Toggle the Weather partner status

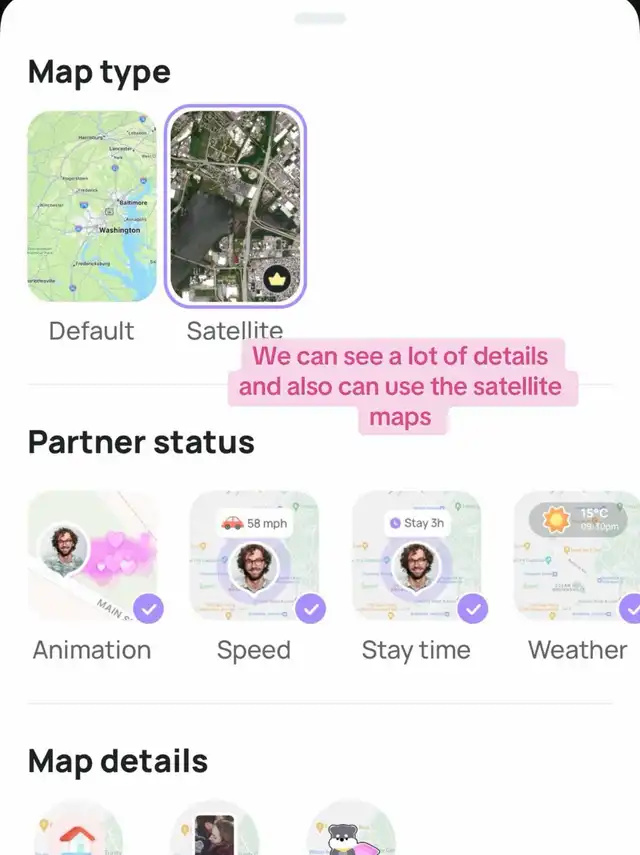(x=577, y=555)
